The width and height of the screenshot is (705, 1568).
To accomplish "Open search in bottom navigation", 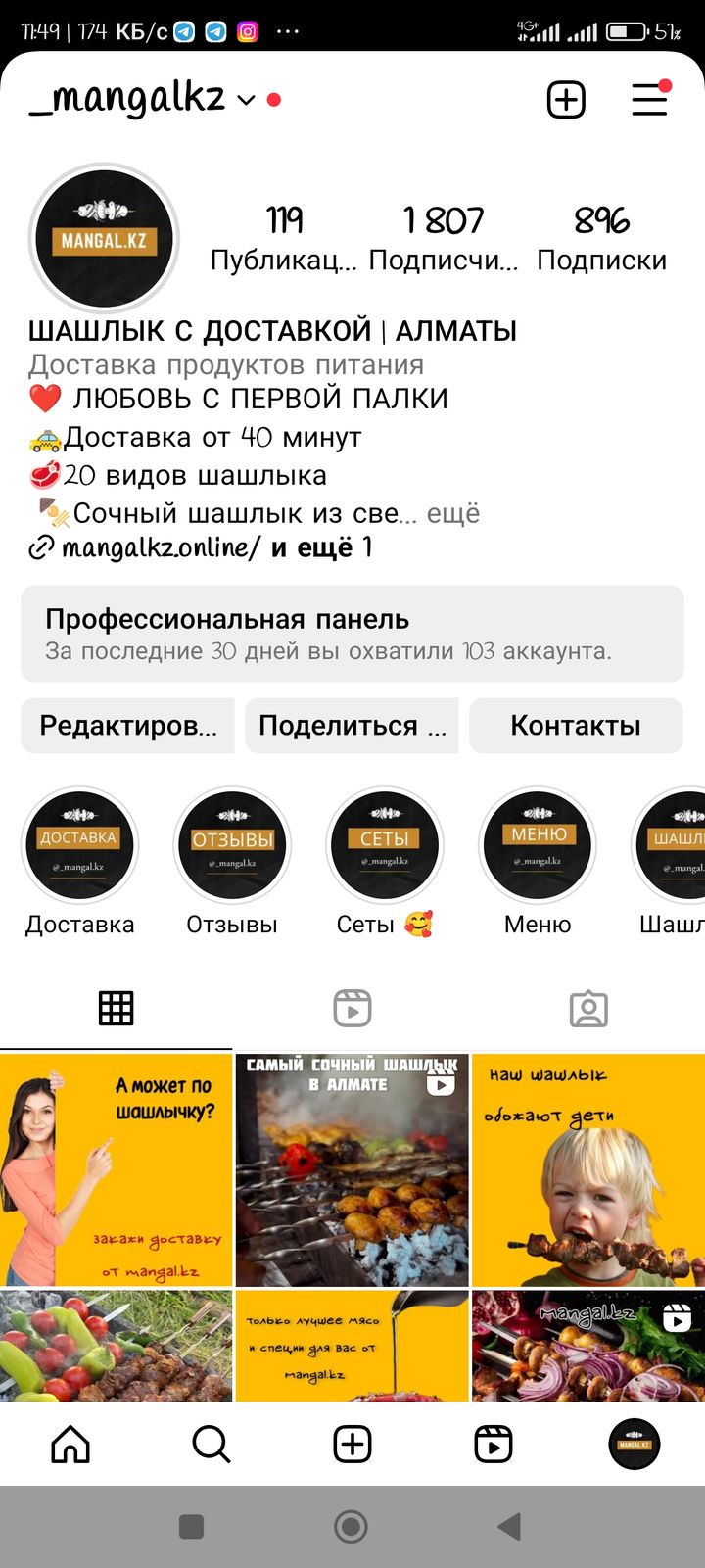I will (211, 1444).
